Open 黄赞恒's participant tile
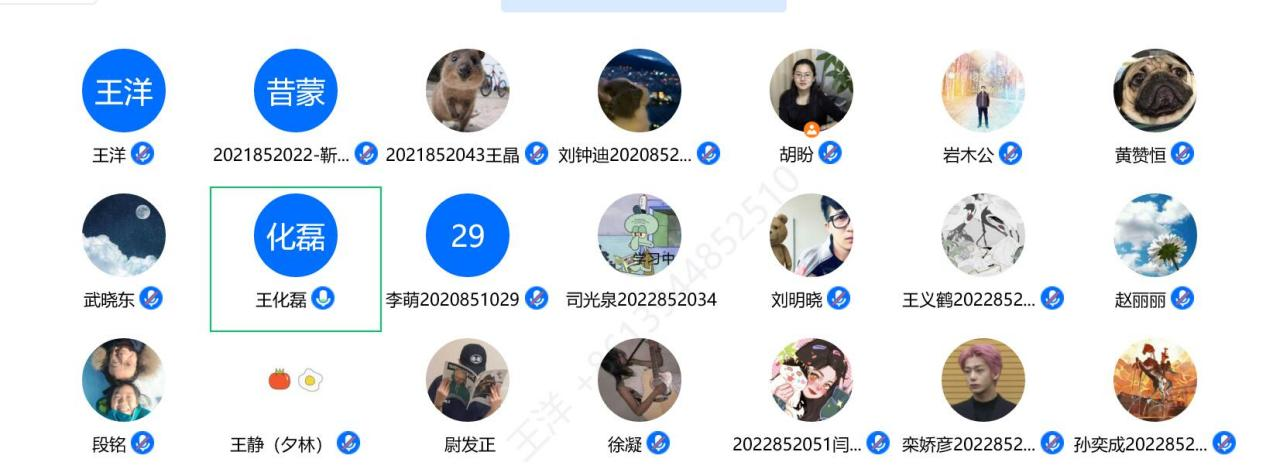 pos(1155,91)
